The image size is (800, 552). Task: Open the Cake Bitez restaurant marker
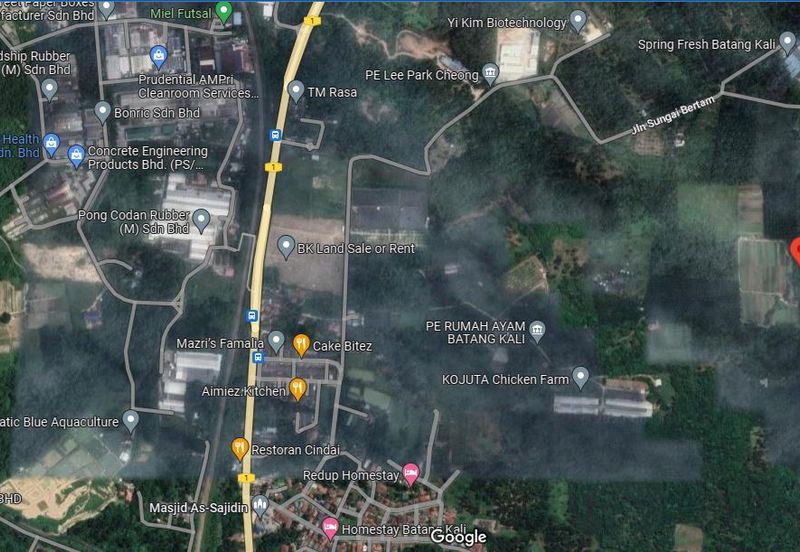click(x=300, y=345)
